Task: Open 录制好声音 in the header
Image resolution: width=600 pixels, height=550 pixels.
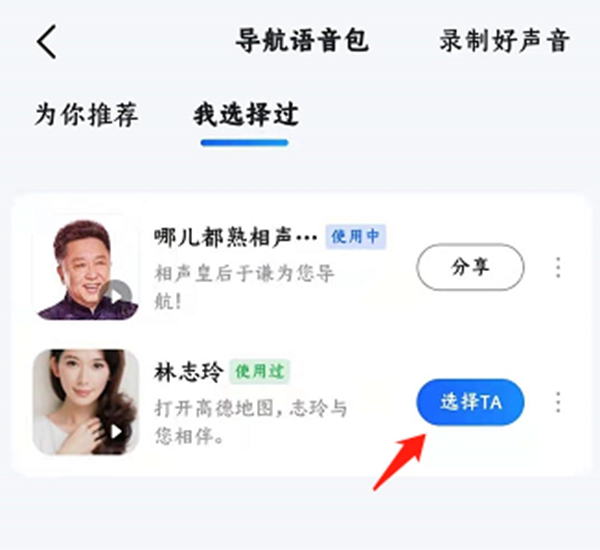Action: tap(504, 41)
